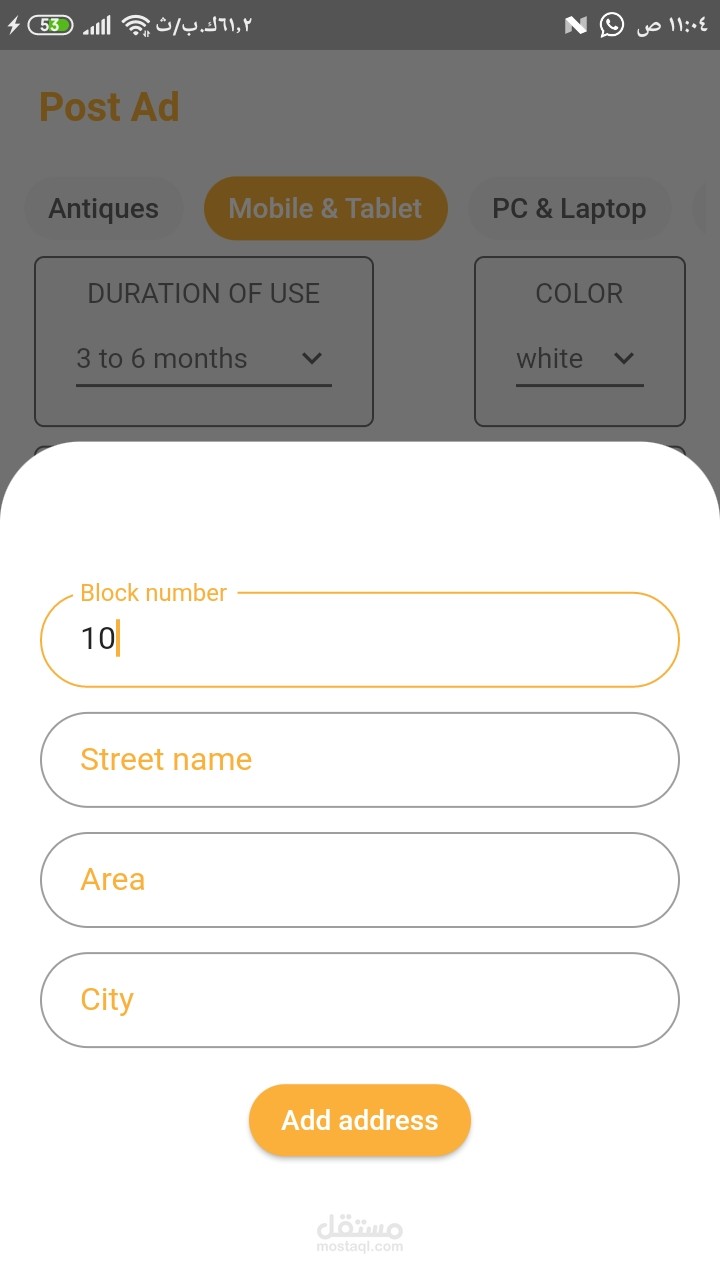The height and width of the screenshot is (1280, 720).
Task: Switch to the PC & Laptop chip
Action: pos(569,209)
